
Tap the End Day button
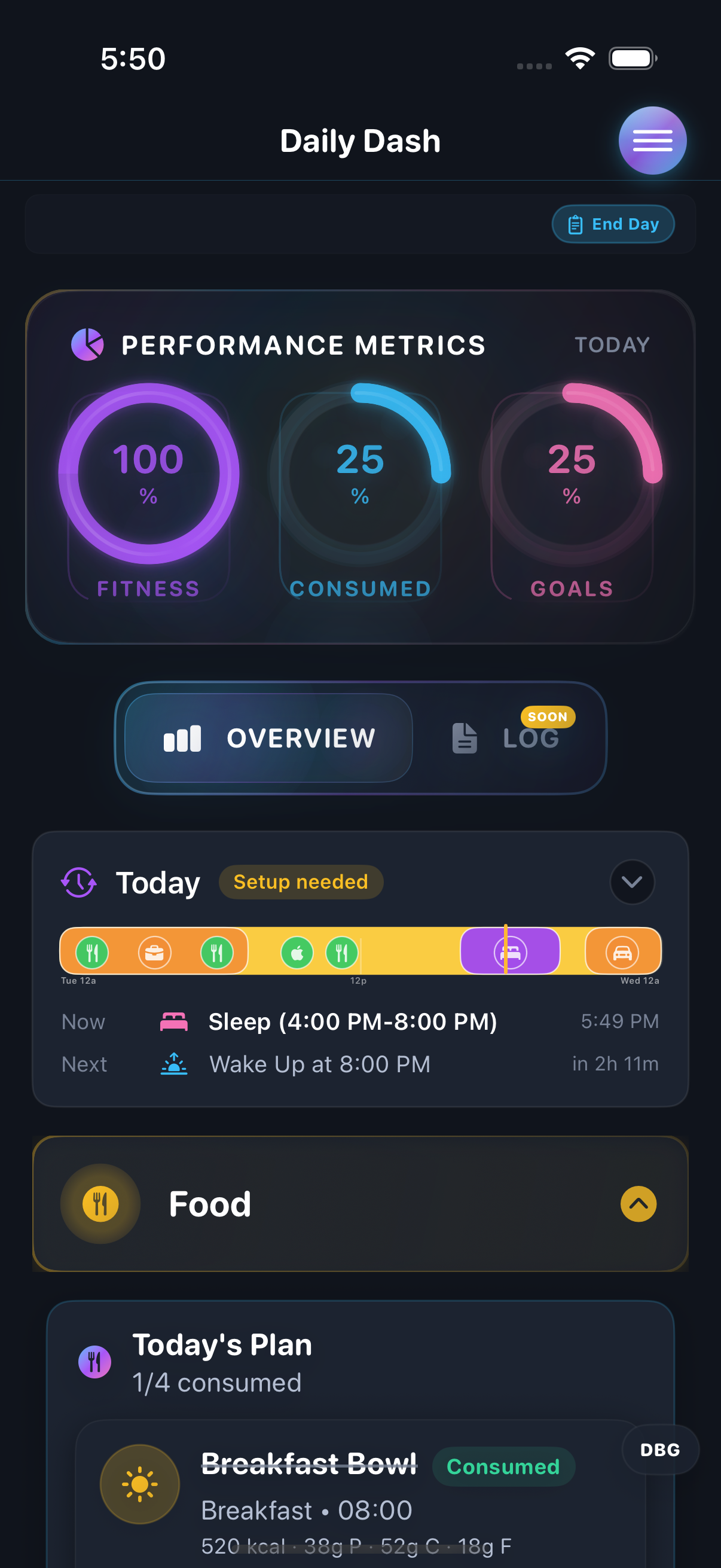pos(613,224)
